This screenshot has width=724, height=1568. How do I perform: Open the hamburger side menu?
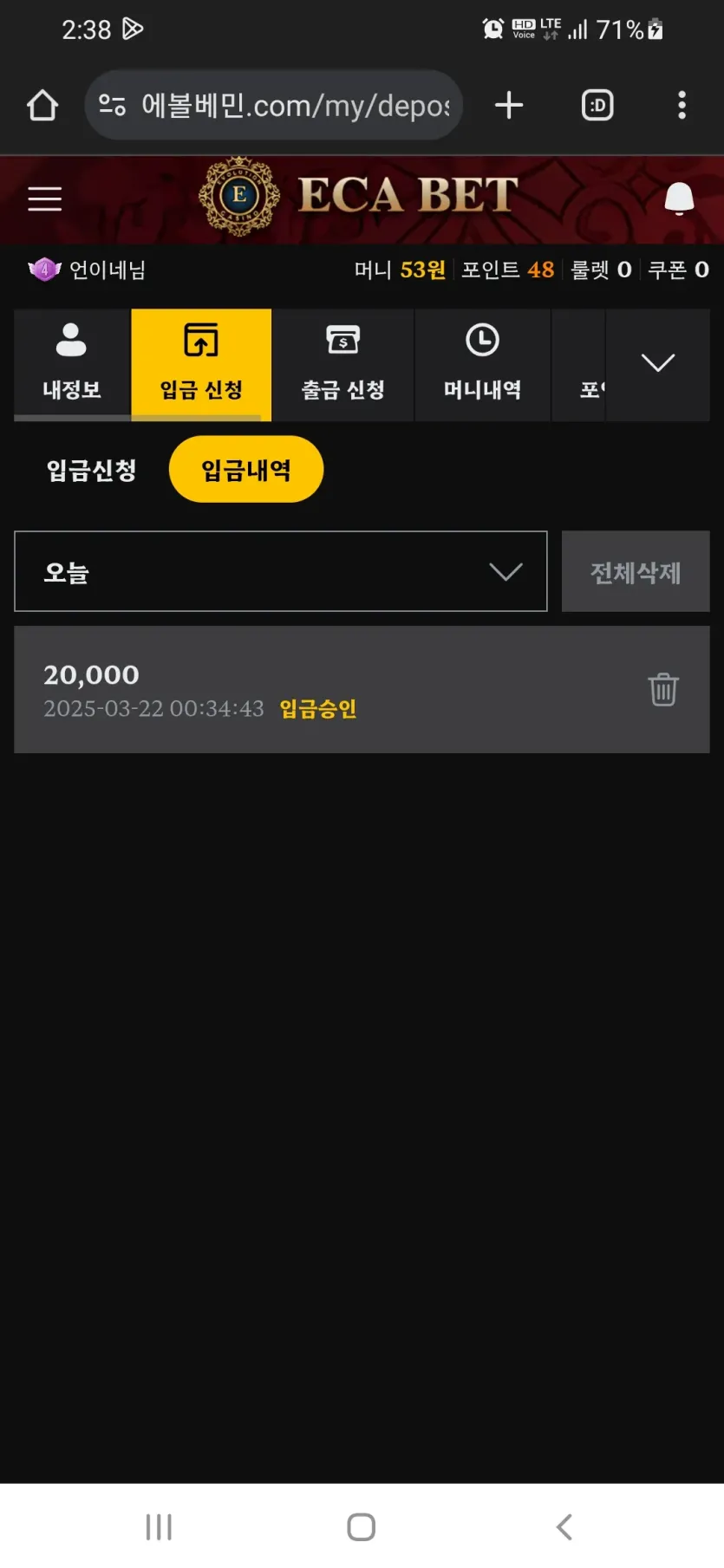point(44,198)
